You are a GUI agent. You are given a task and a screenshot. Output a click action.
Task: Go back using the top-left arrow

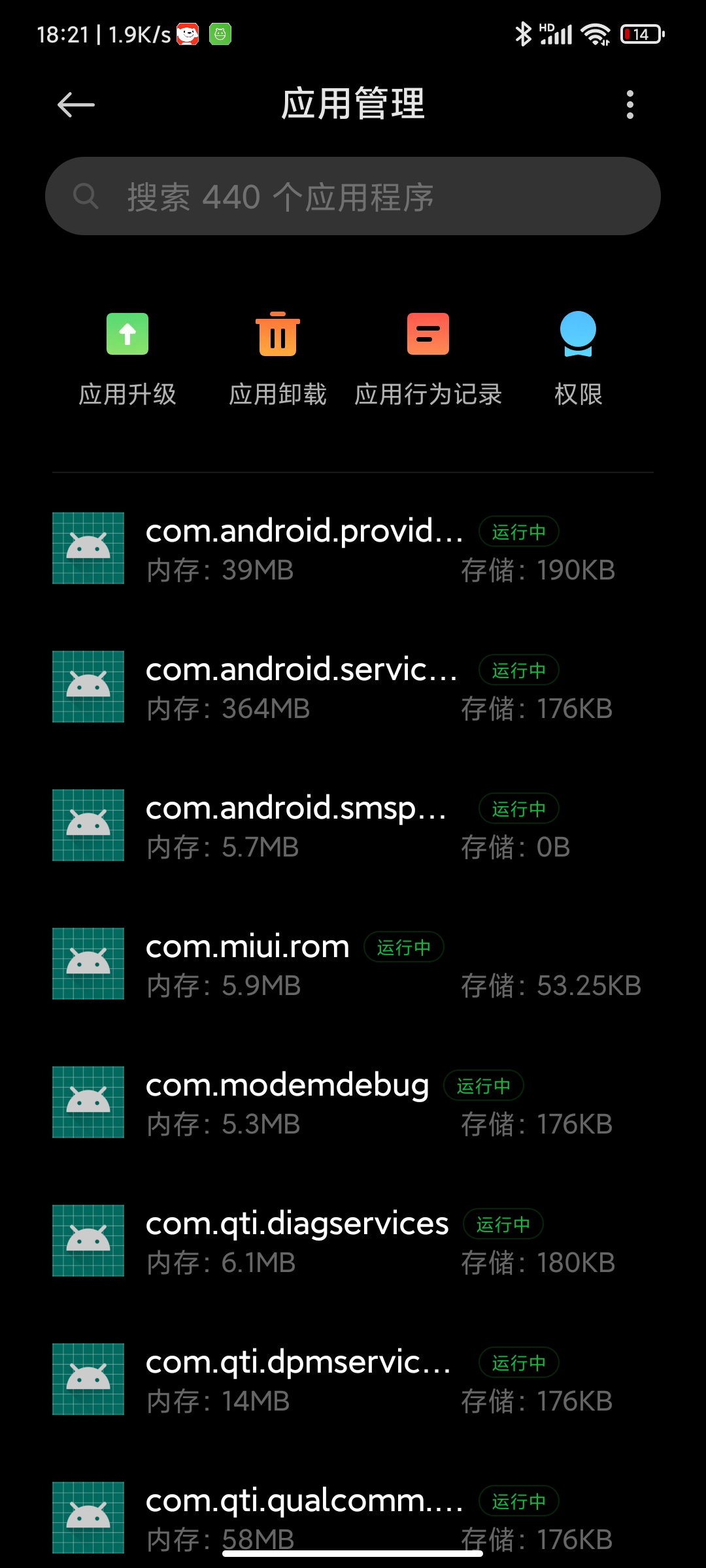(x=76, y=105)
